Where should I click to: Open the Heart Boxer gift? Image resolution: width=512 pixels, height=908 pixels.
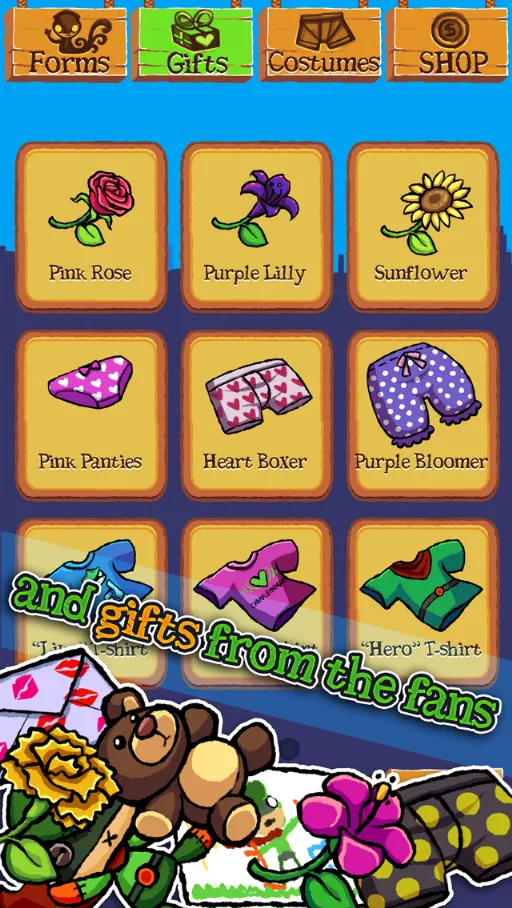click(257, 415)
